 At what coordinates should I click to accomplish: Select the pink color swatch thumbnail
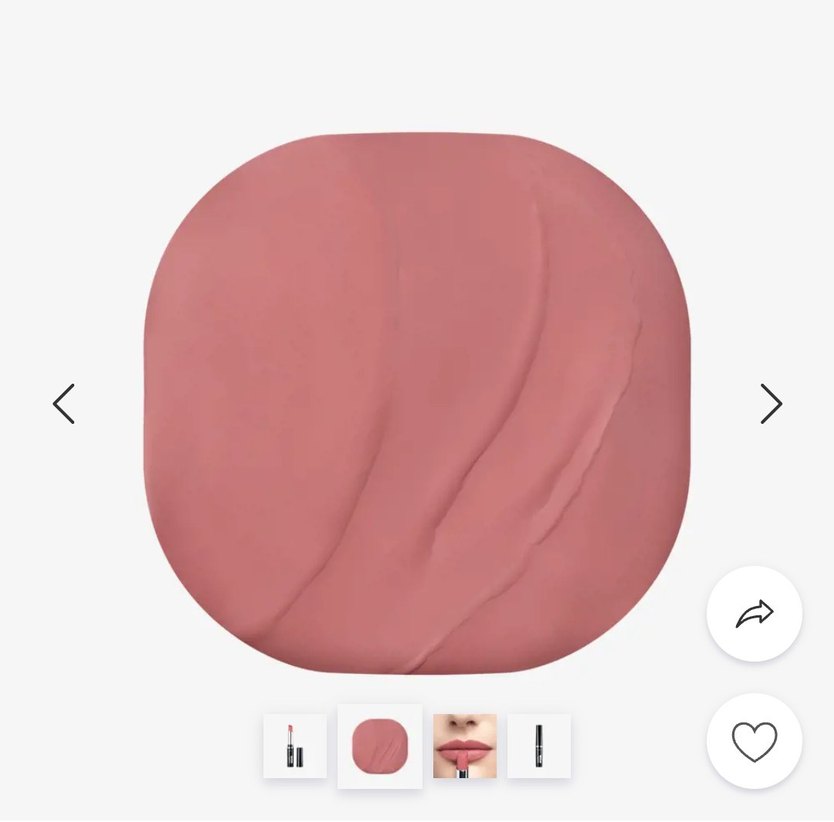click(x=380, y=746)
